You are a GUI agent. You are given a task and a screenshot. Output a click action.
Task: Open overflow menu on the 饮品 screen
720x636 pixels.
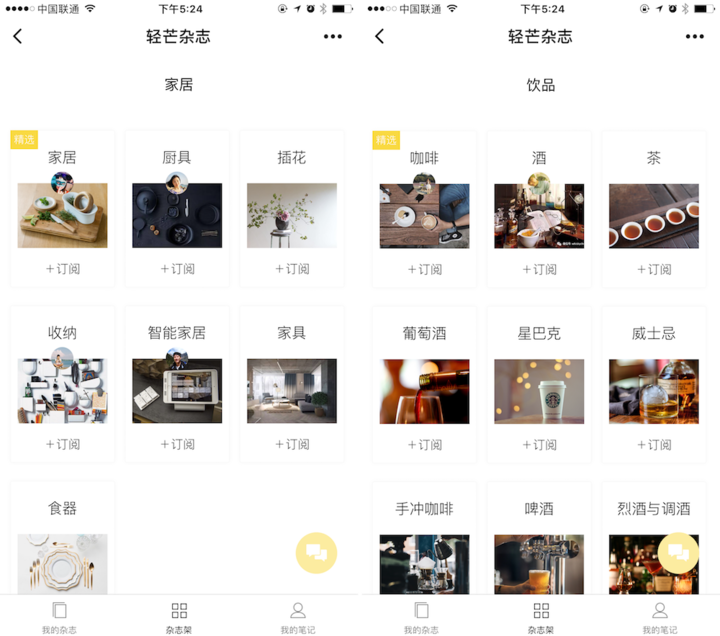click(x=694, y=37)
